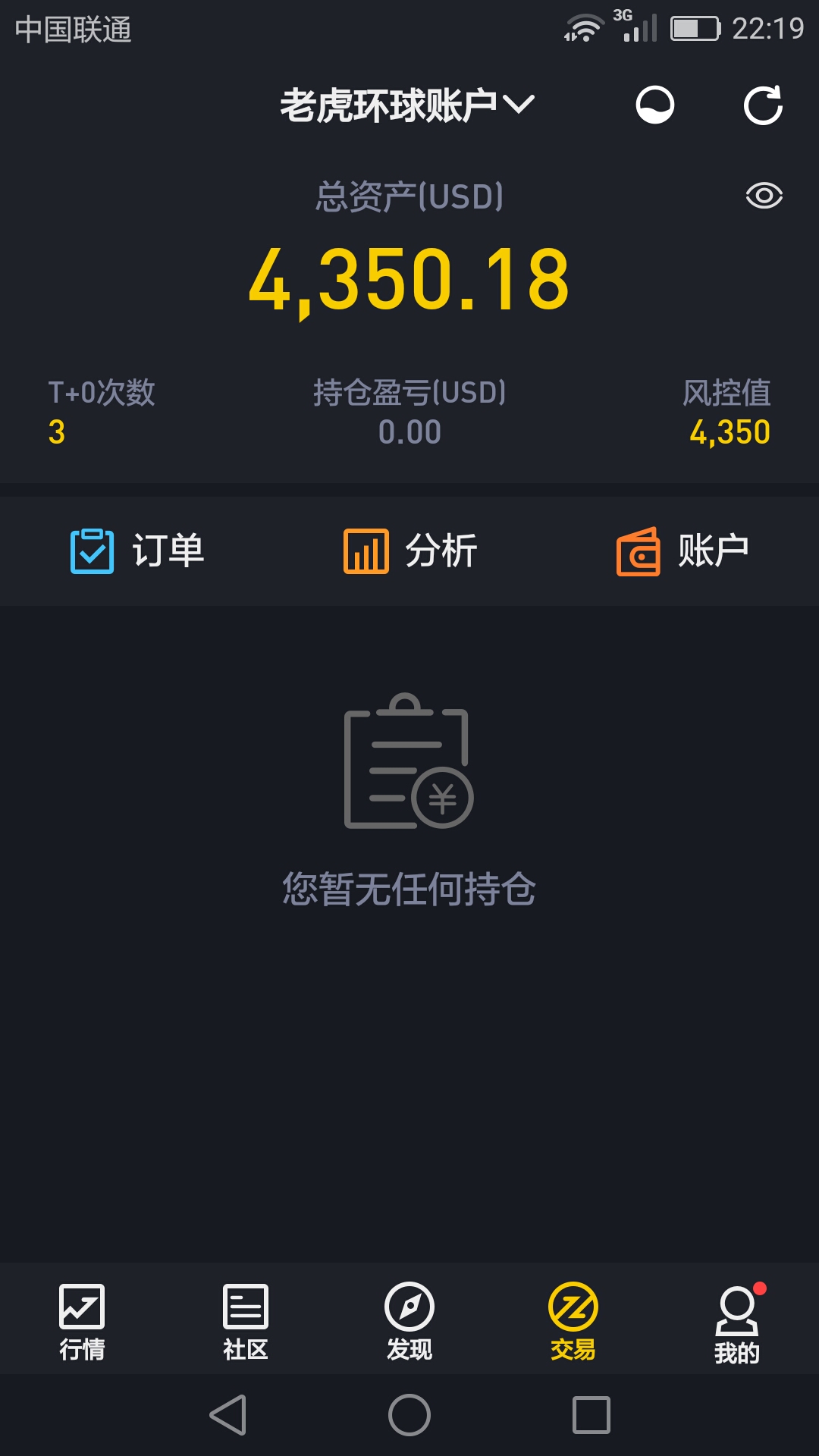Screen dimensions: 819x1456
Task: Expand the 老虎环球账户 account dropdown
Action: 408,105
